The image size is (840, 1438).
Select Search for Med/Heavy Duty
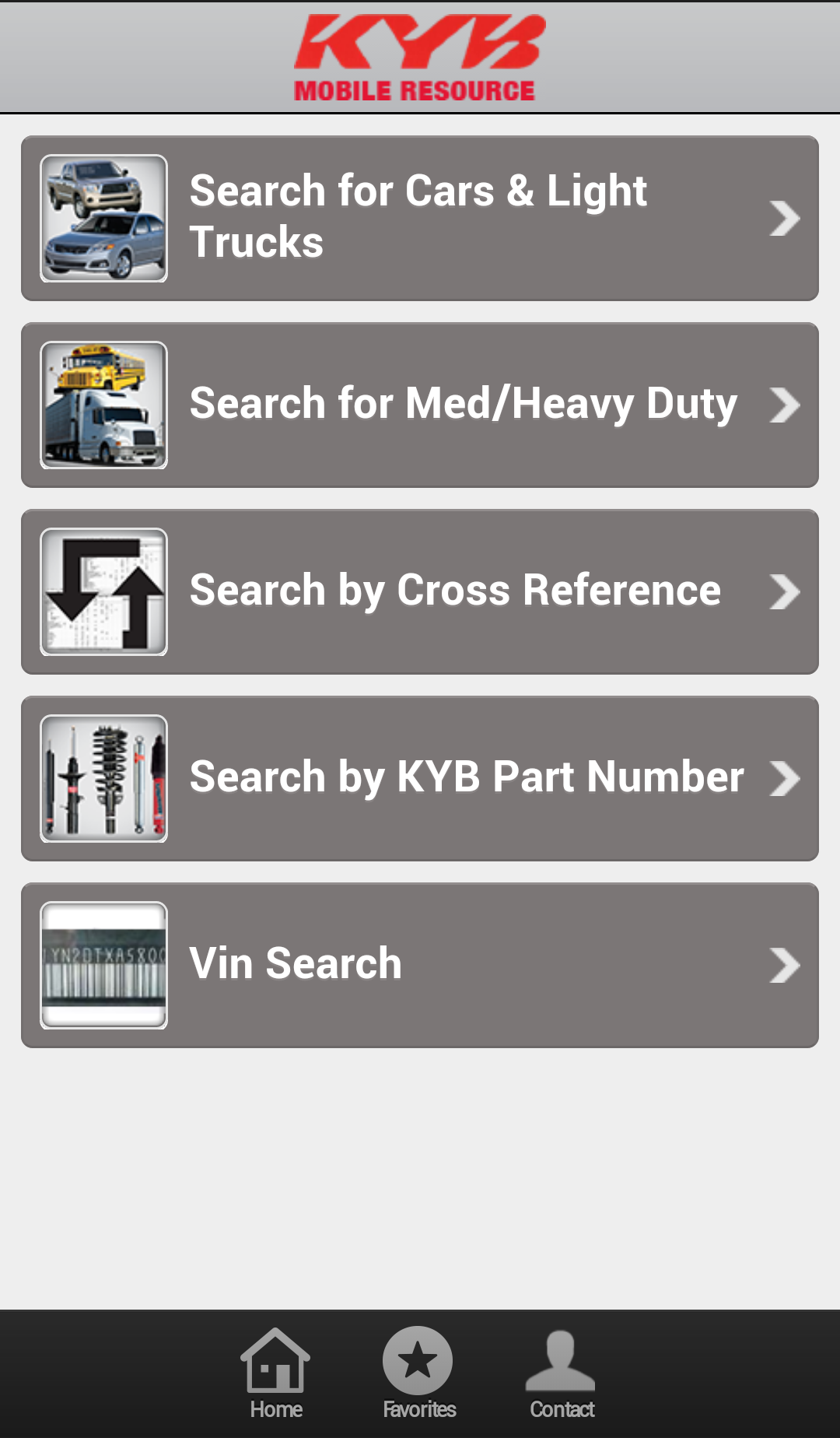tap(420, 405)
